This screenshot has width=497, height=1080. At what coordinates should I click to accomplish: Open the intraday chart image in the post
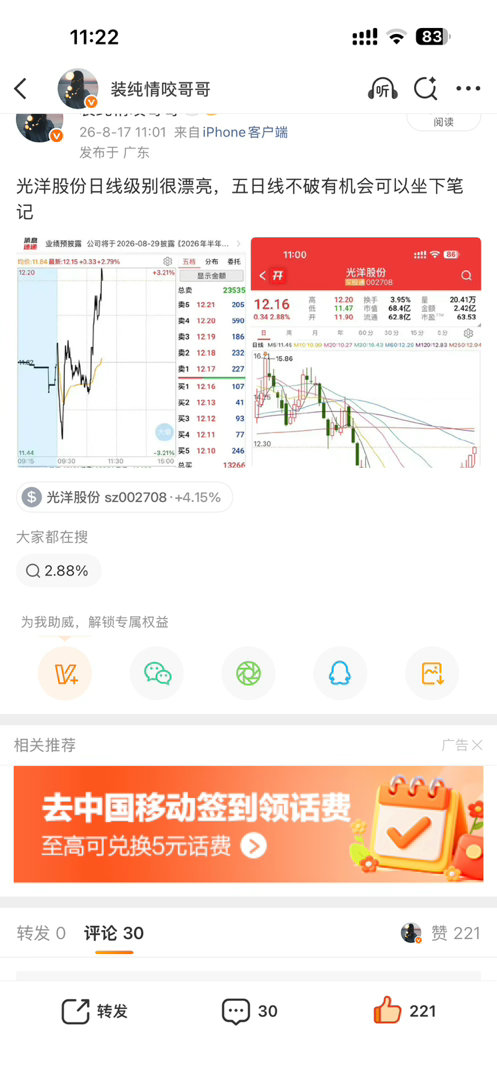[132, 352]
